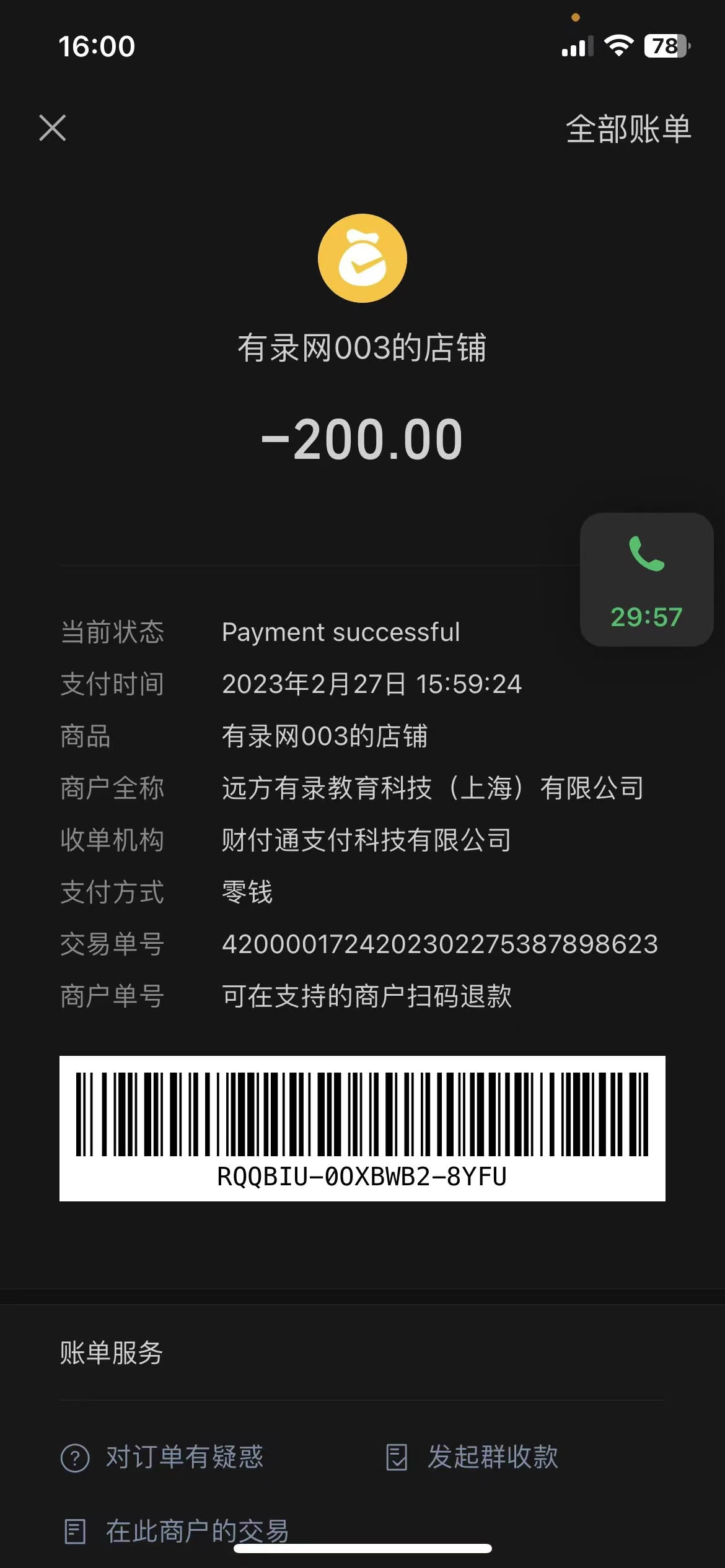This screenshot has width=725, height=1568.
Task: Open 全部账单 bill list
Action: [628, 129]
